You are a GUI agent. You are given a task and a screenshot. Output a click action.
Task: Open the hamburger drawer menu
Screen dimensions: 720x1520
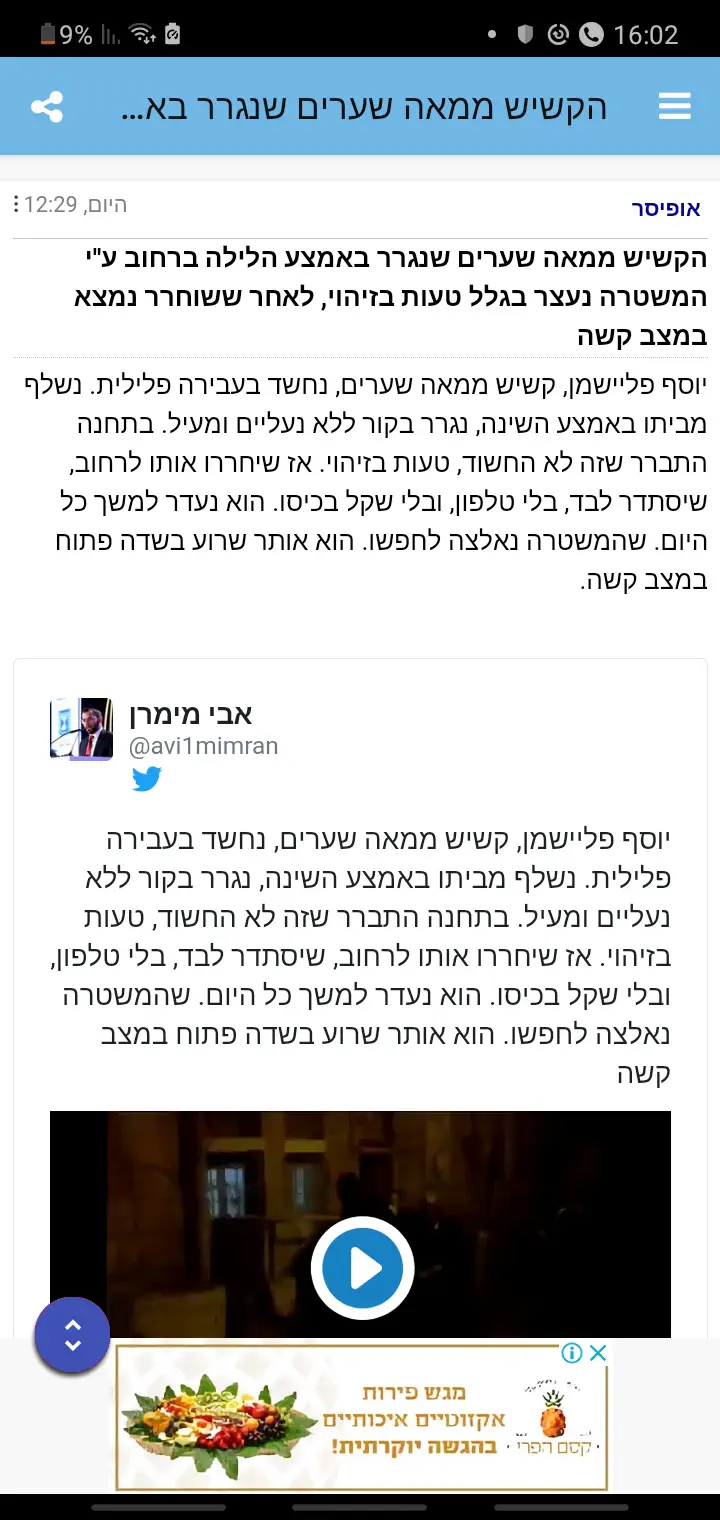tap(675, 106)
